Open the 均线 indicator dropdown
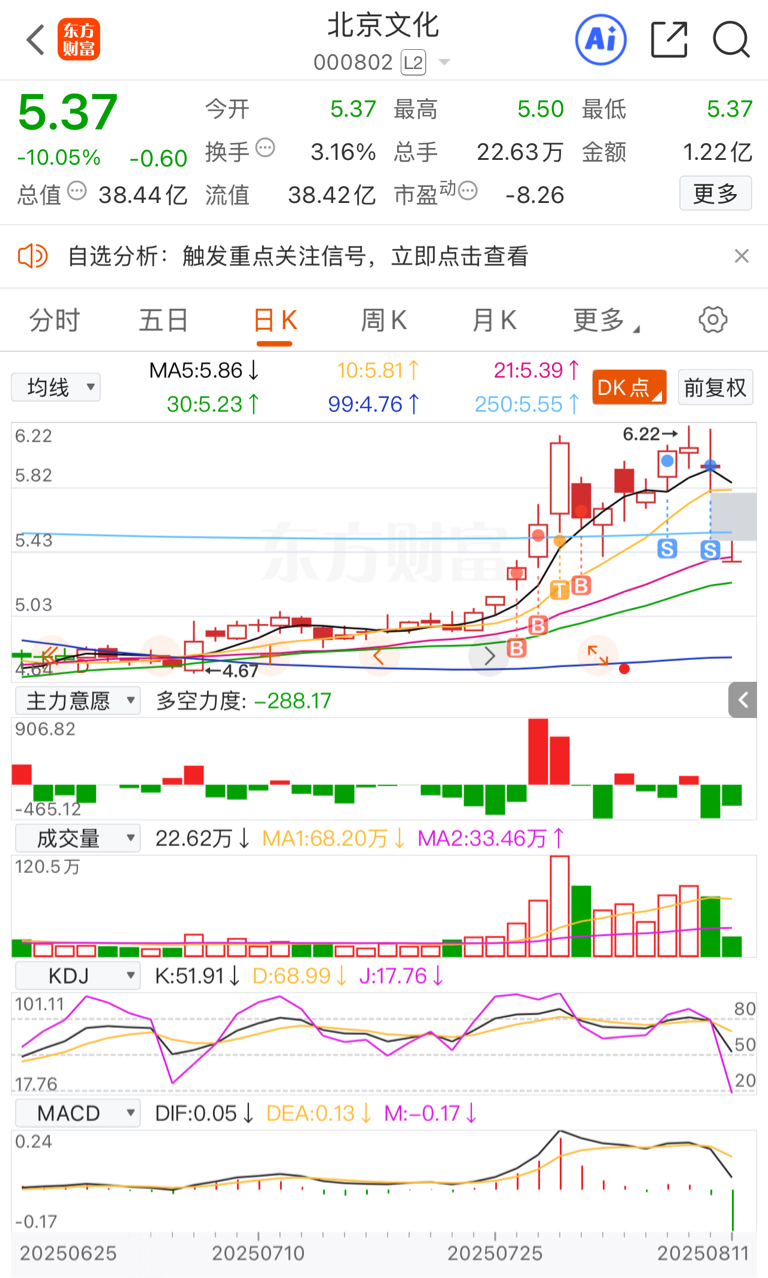 pos(56,388)
